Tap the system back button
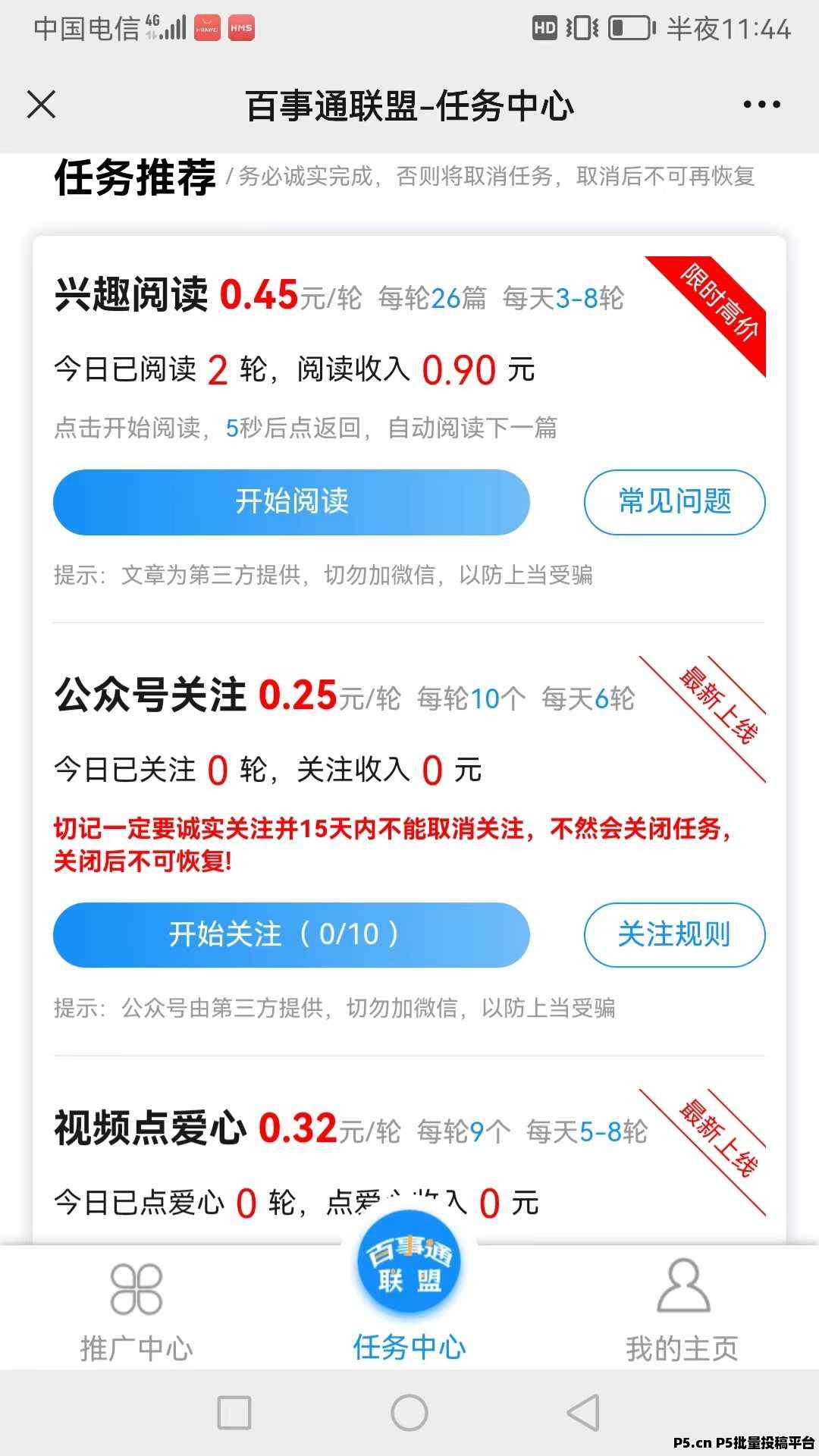Viewport: 819px width, 1456px height. point(583,1413)
